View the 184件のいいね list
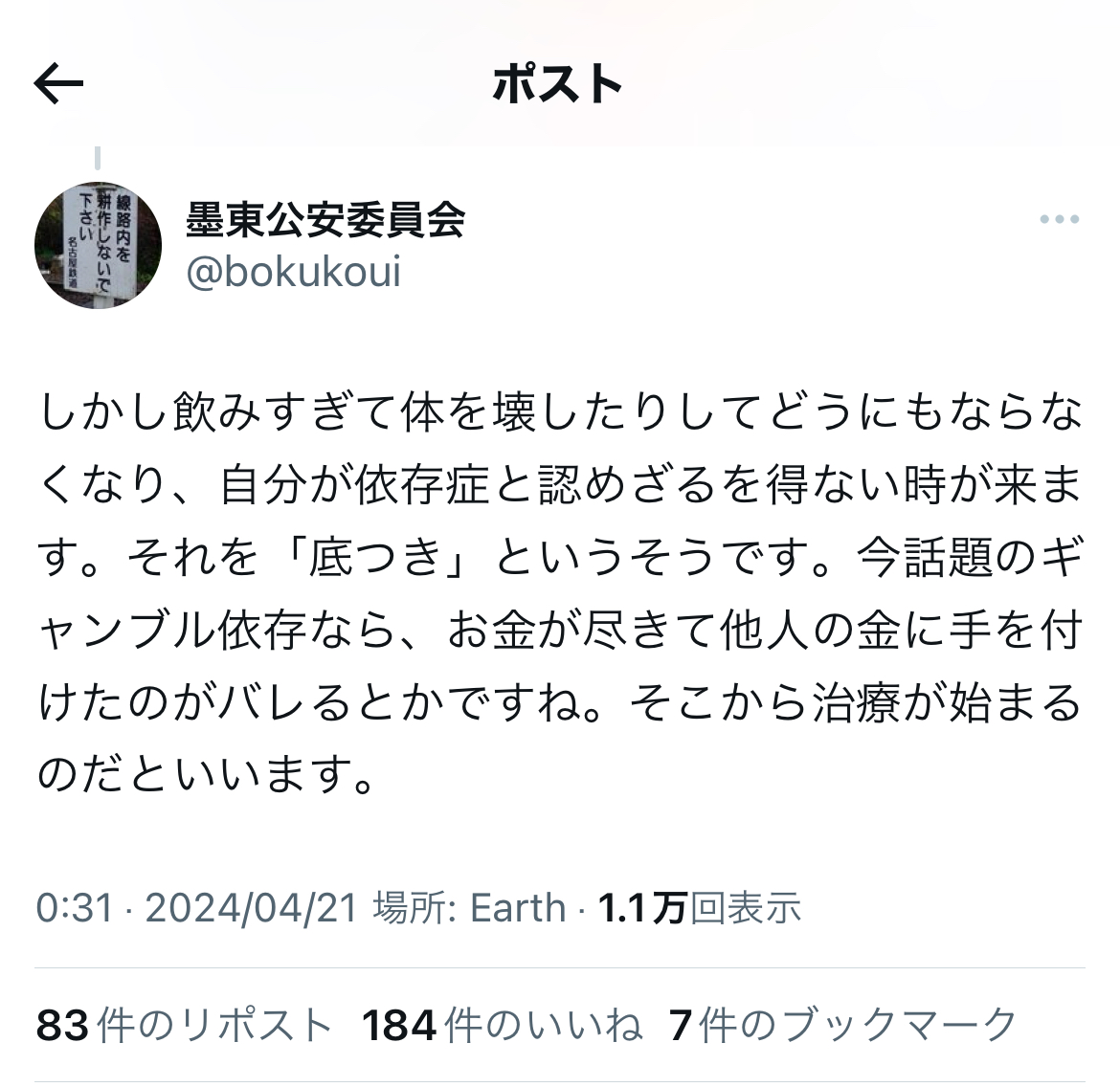This screenshot has height=1087, width=1120. 502,1025
